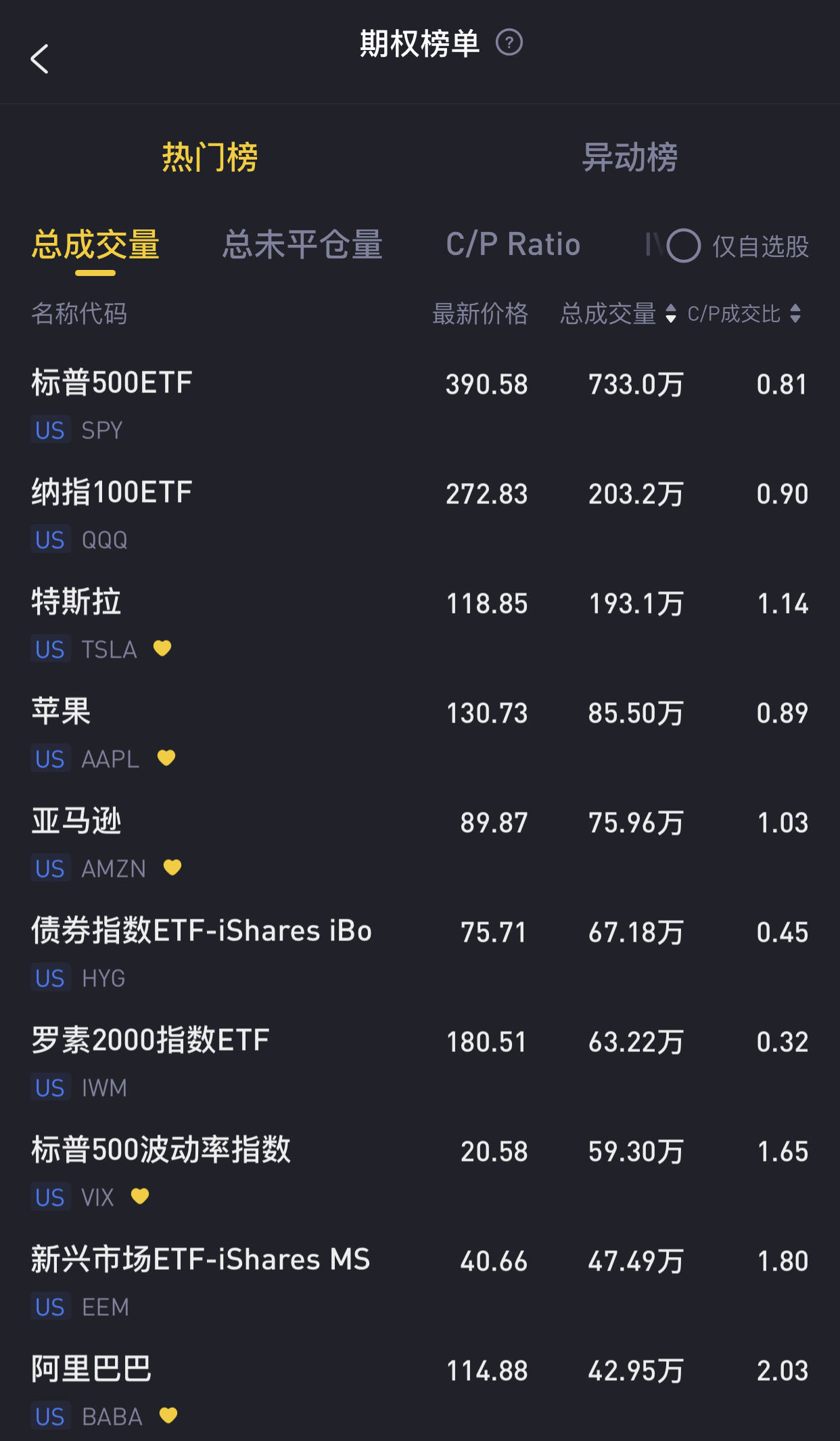The width and height of the screenshot is (840, 1441).
Task: Open the 标普500ETF SPY row
Action: (420, 405)
